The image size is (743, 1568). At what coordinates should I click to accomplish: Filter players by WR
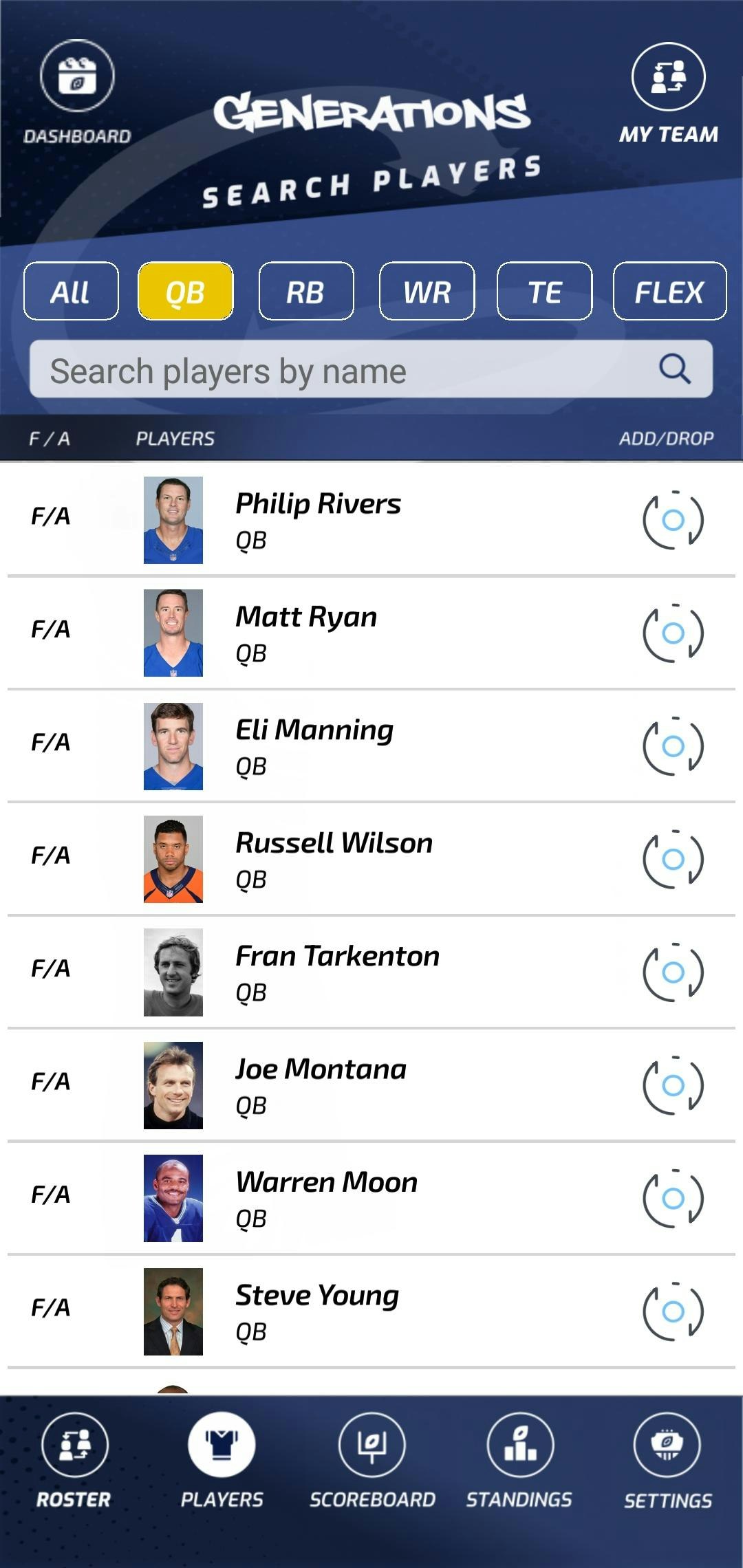pos(427,292)
